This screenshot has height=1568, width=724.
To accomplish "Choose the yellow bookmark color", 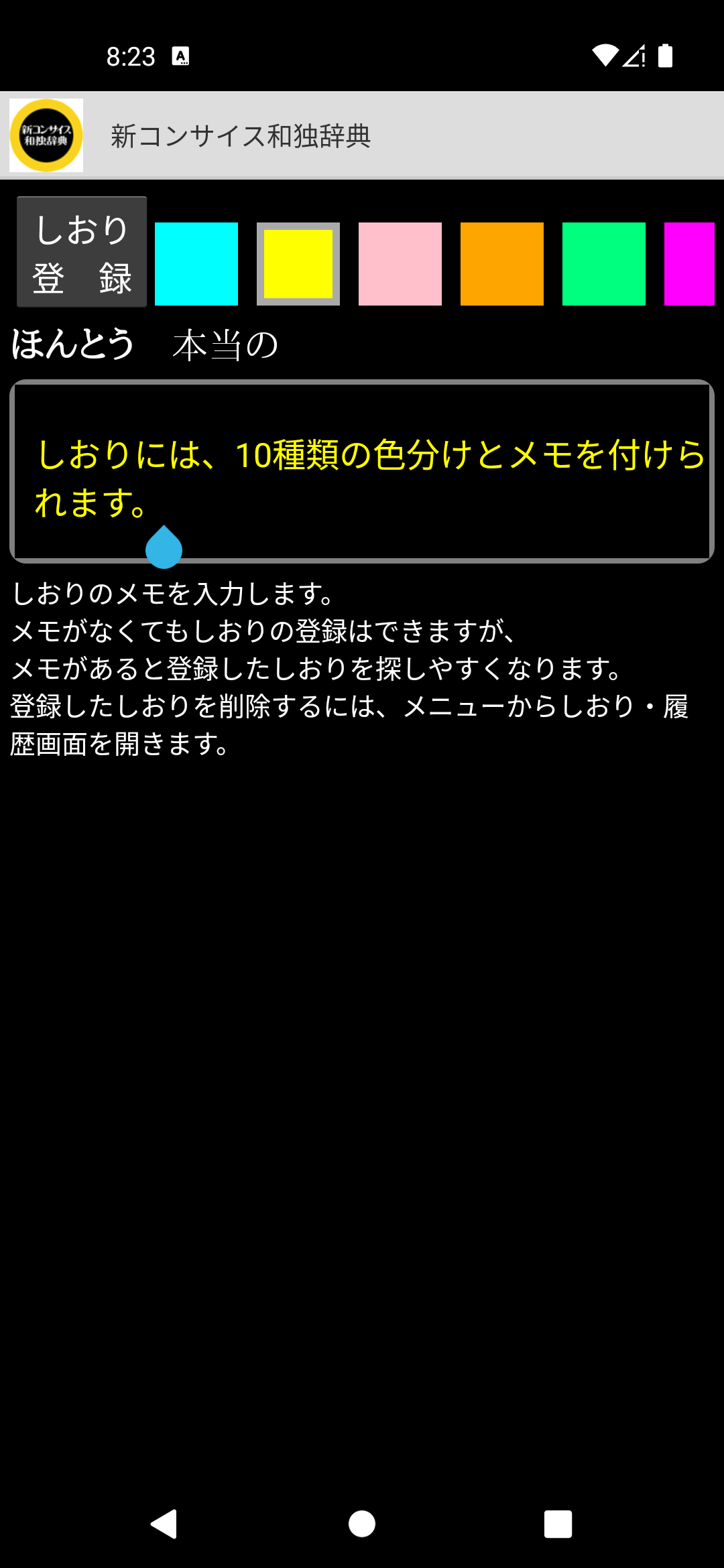I will [298, 264].
